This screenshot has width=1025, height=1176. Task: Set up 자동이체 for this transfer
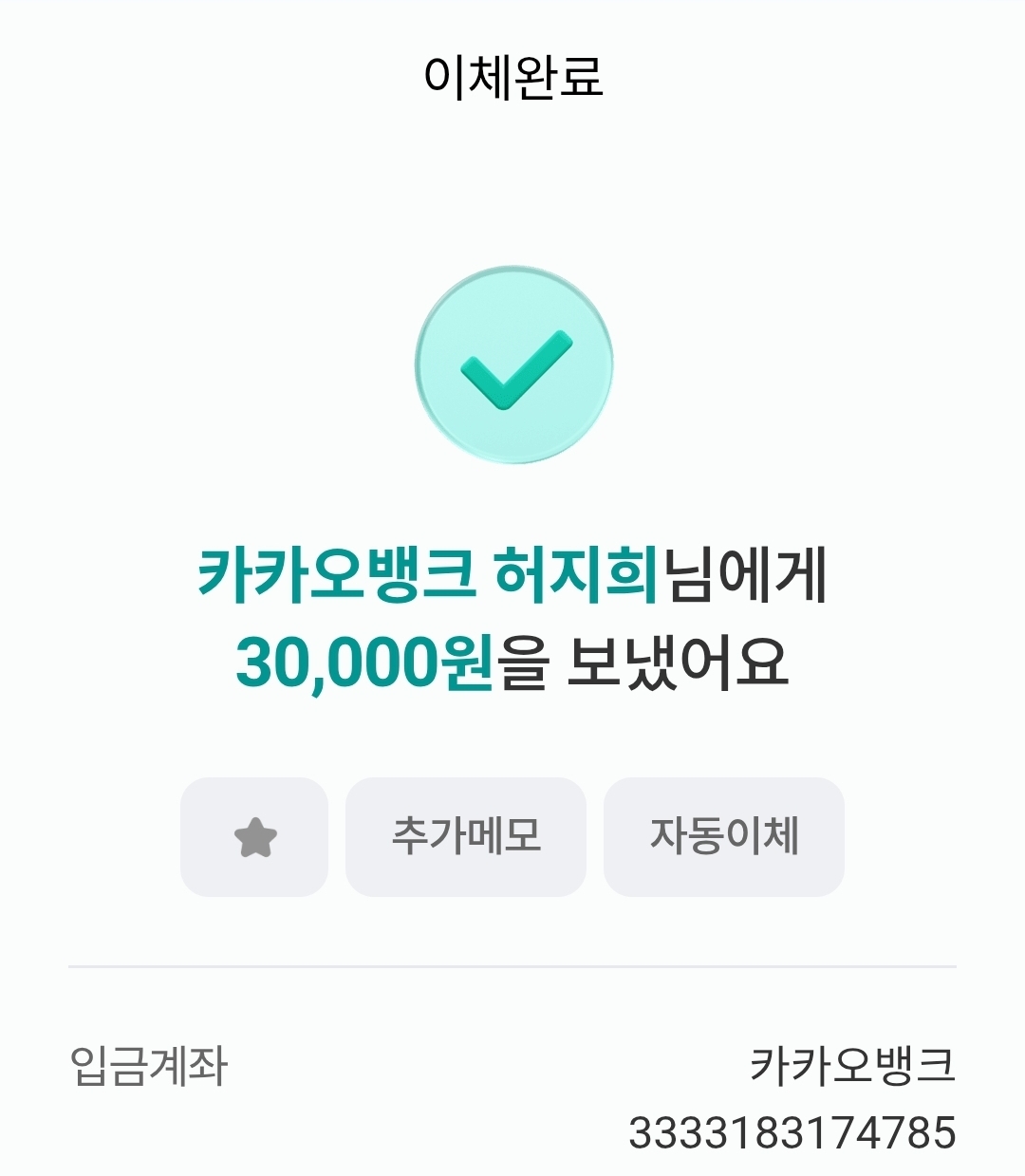pyautogui.click(x=724, y=837)
